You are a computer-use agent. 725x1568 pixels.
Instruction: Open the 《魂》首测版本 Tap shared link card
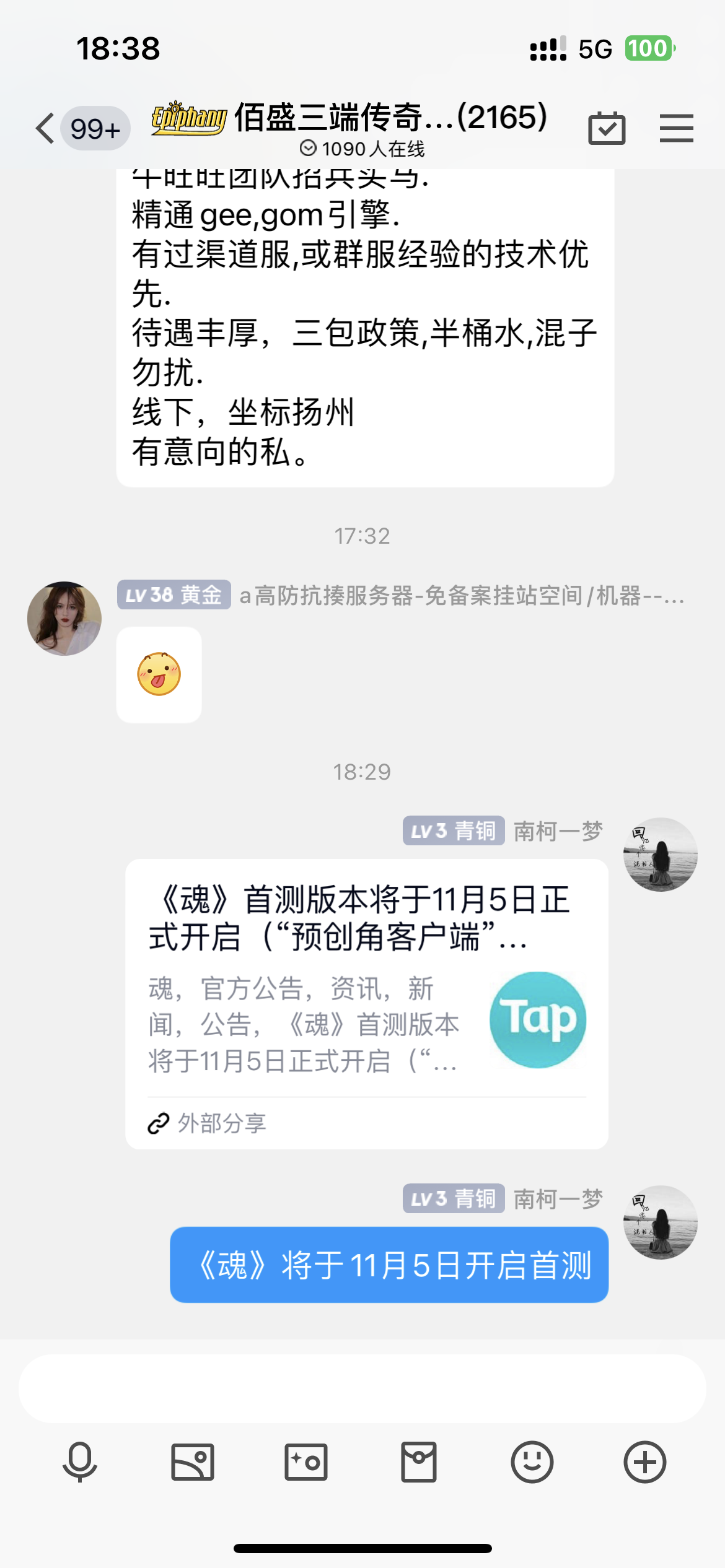[366, 1003]
